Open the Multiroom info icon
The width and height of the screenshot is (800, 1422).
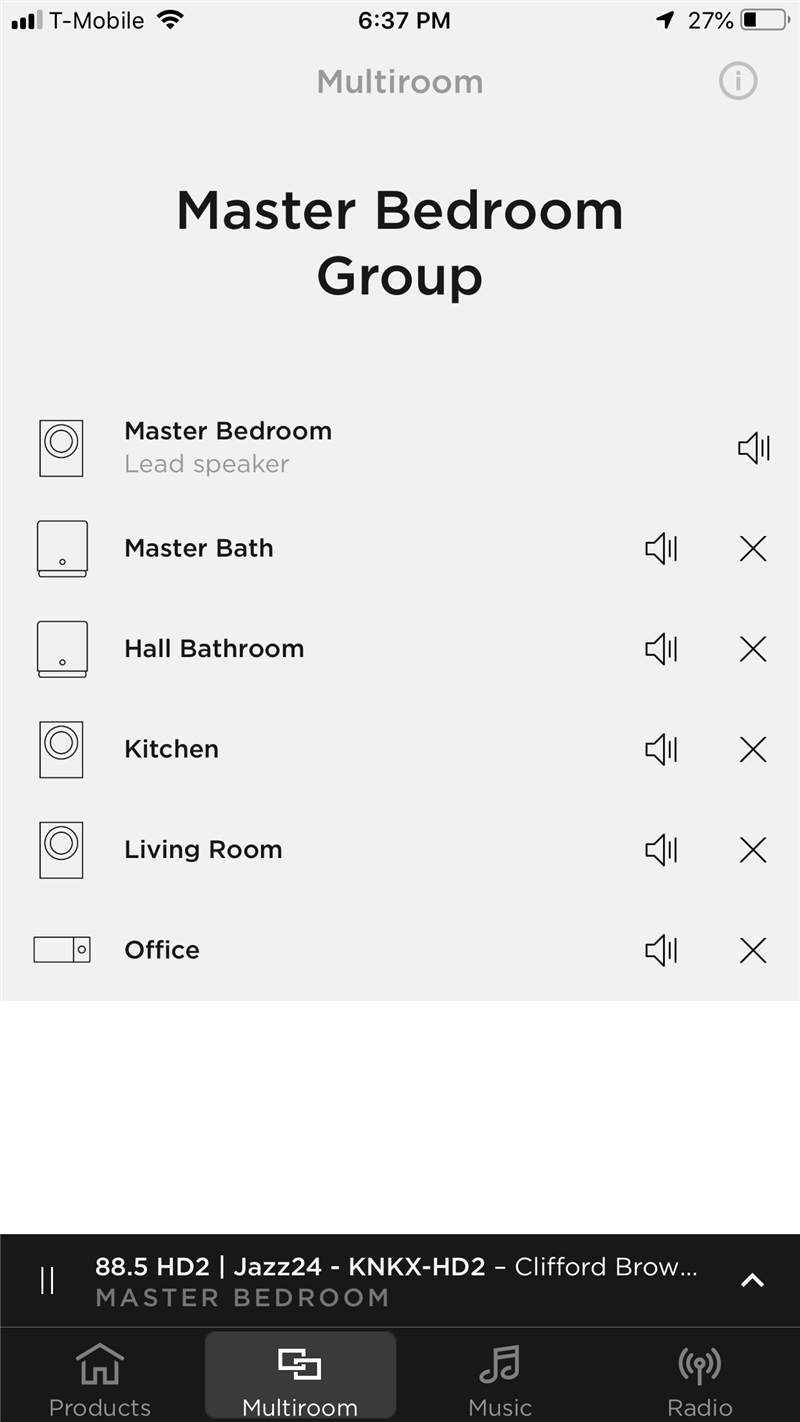click(x=738, y=81)
